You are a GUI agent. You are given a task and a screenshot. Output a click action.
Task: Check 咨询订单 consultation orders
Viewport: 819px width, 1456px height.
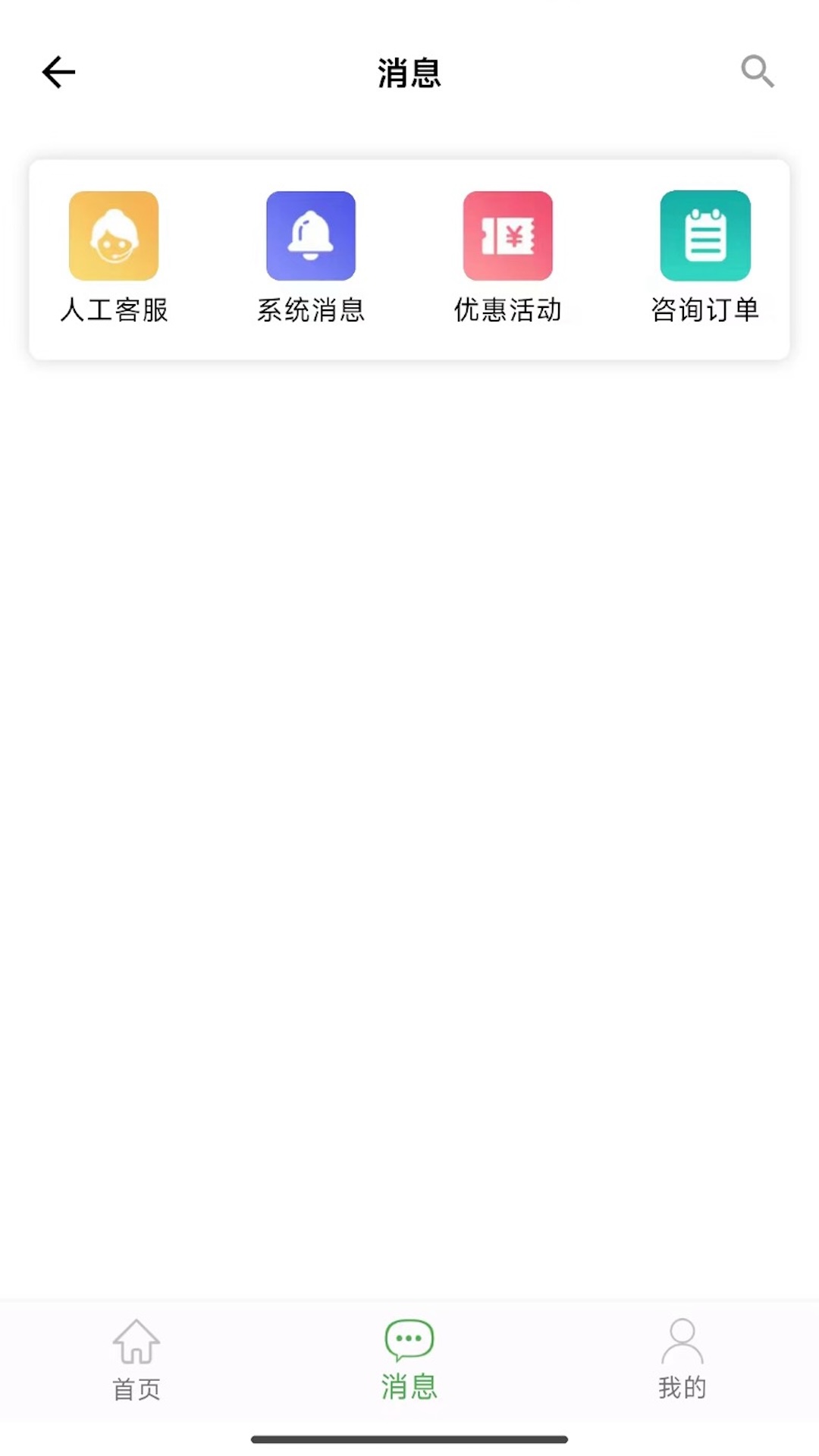click(705, 258)
